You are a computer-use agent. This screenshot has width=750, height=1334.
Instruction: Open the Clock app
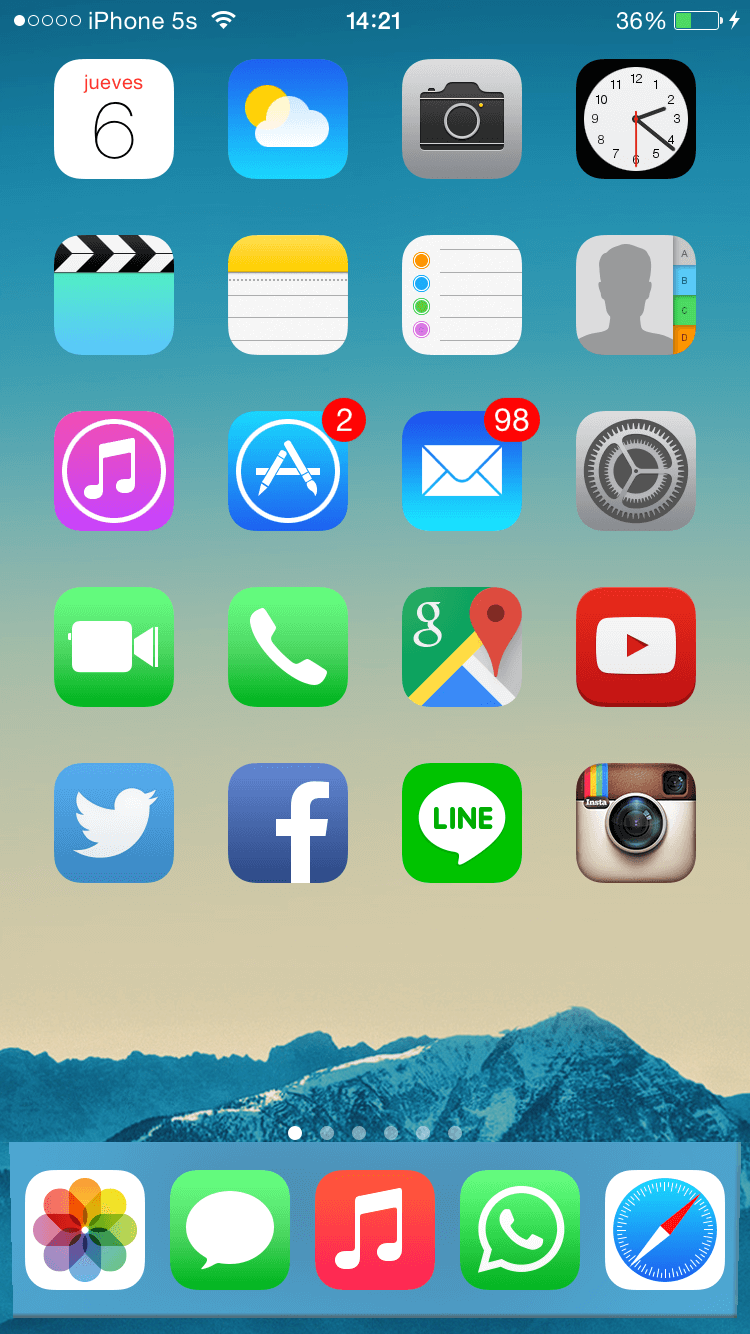coord(636,119)
